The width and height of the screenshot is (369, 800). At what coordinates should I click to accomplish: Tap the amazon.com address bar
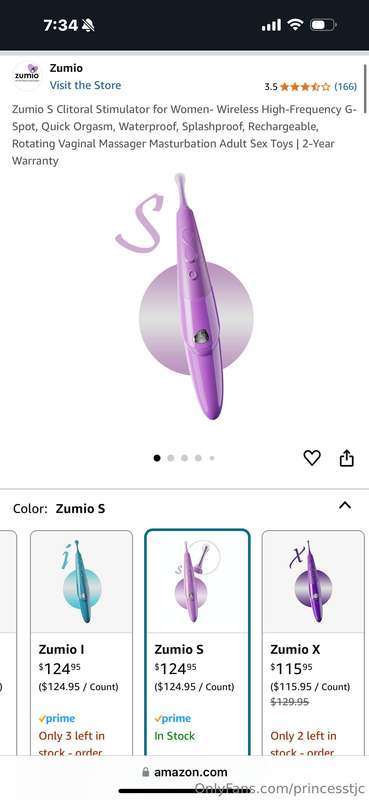pos(185,772)
